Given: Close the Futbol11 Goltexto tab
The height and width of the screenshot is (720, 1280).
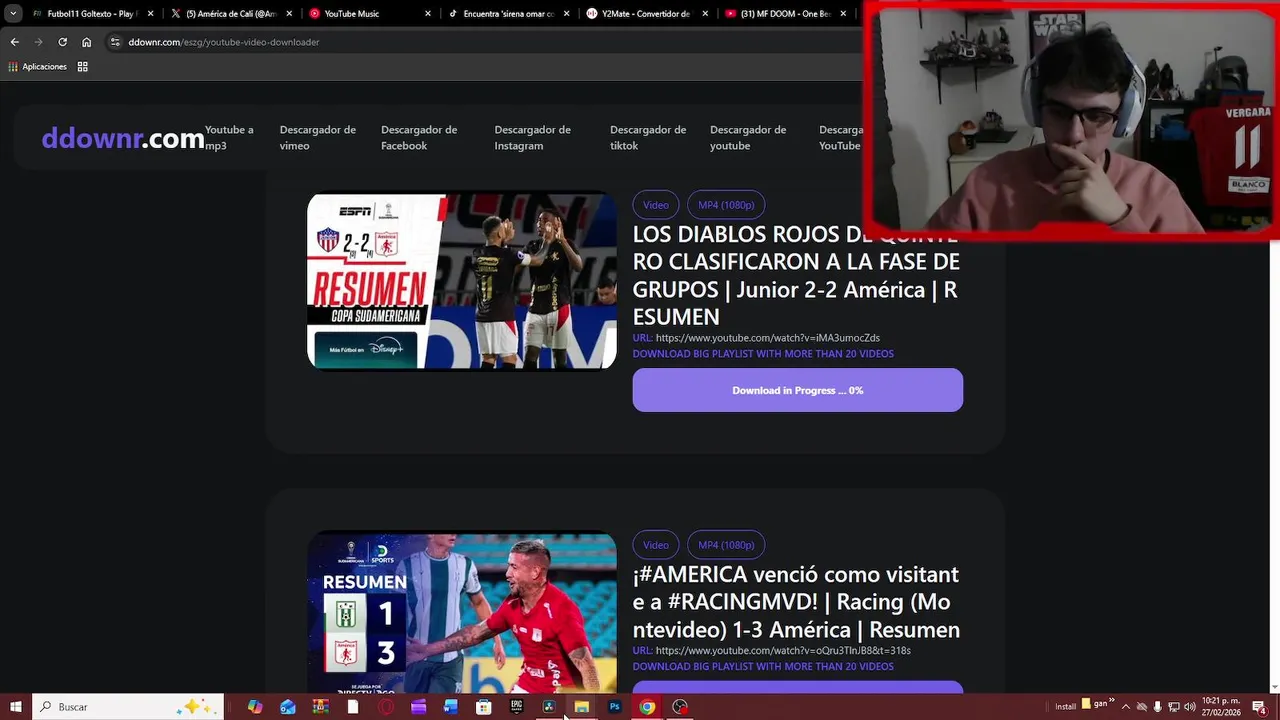Looking at the screenshot, I should pos(151,14).
